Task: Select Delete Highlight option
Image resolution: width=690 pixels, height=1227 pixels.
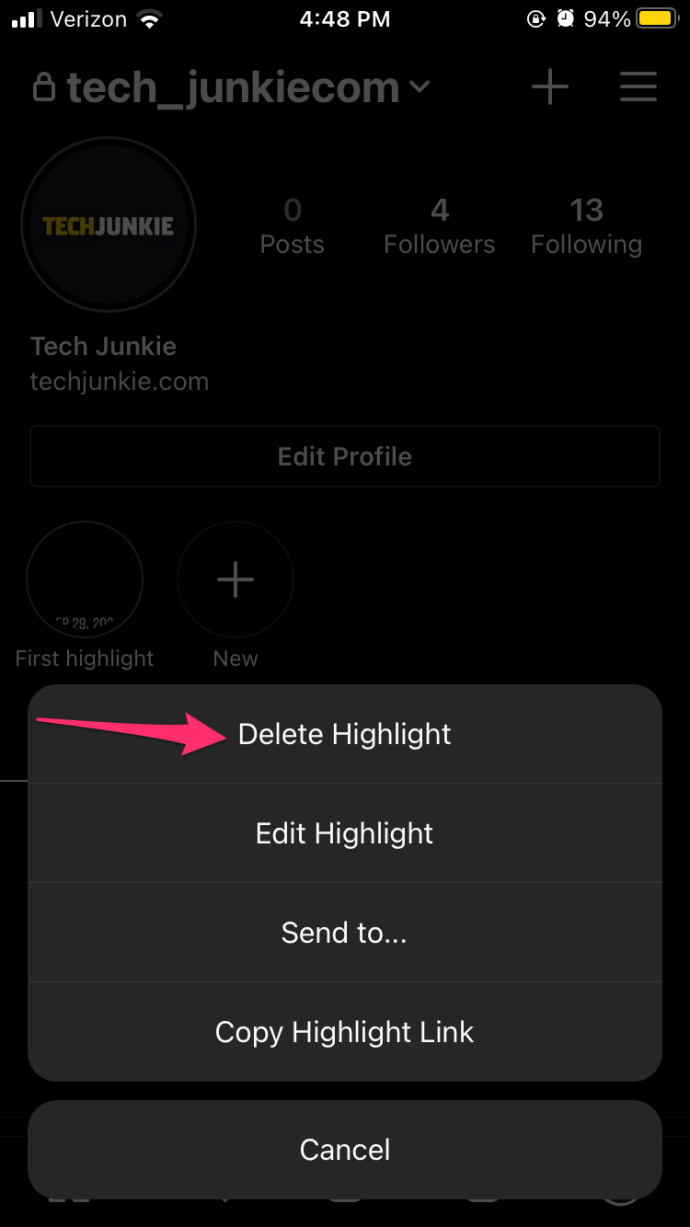Action: (x=345, y=734)
